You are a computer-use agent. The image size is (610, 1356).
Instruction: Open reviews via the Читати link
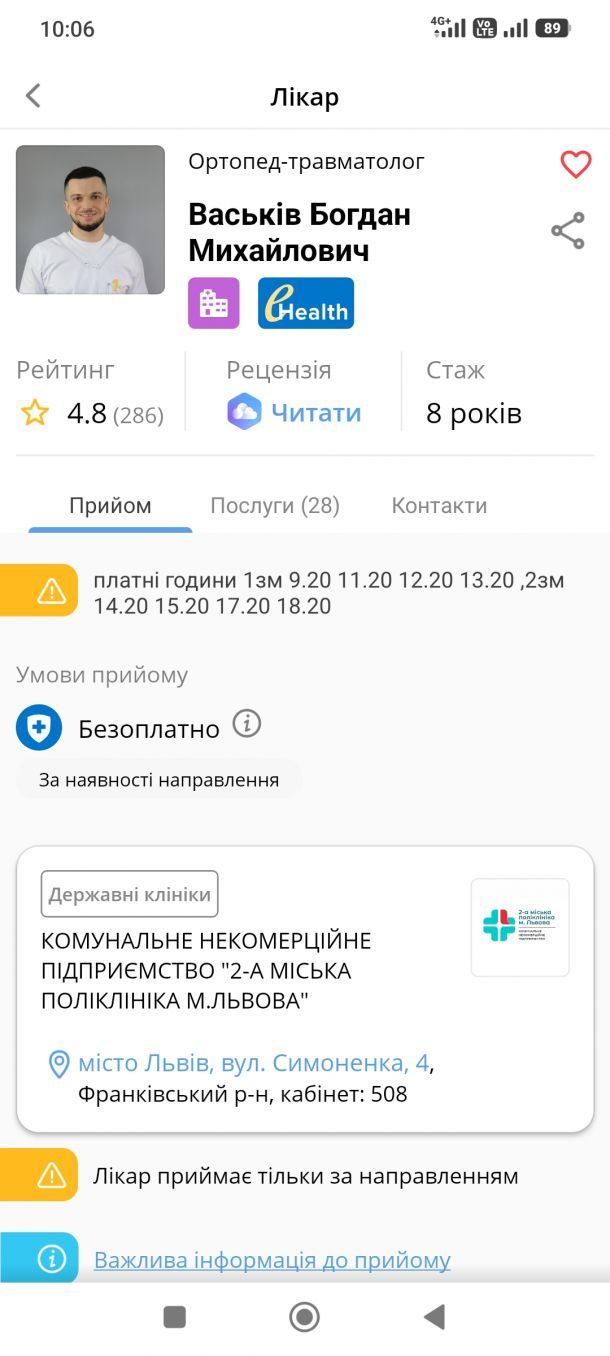315,413
